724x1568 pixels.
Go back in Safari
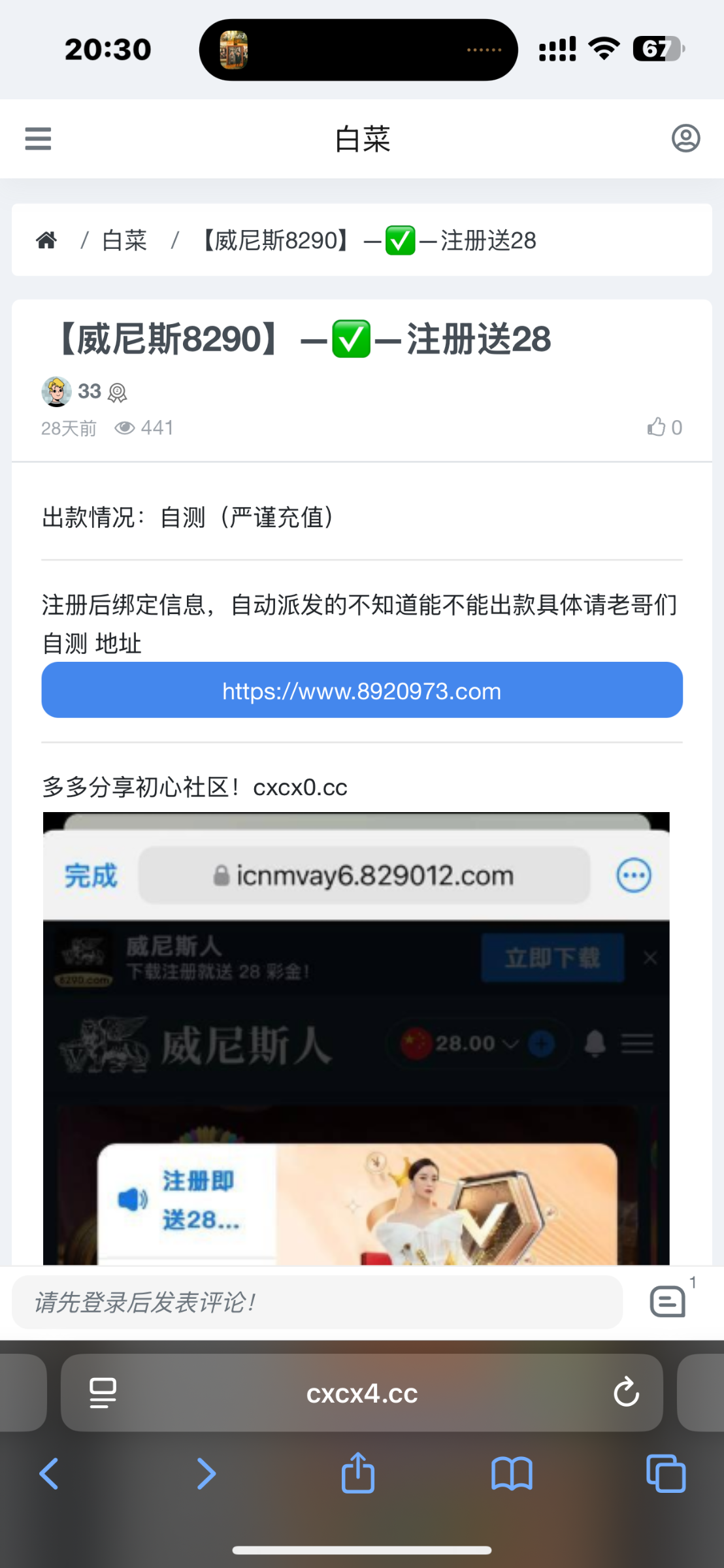49,1474
